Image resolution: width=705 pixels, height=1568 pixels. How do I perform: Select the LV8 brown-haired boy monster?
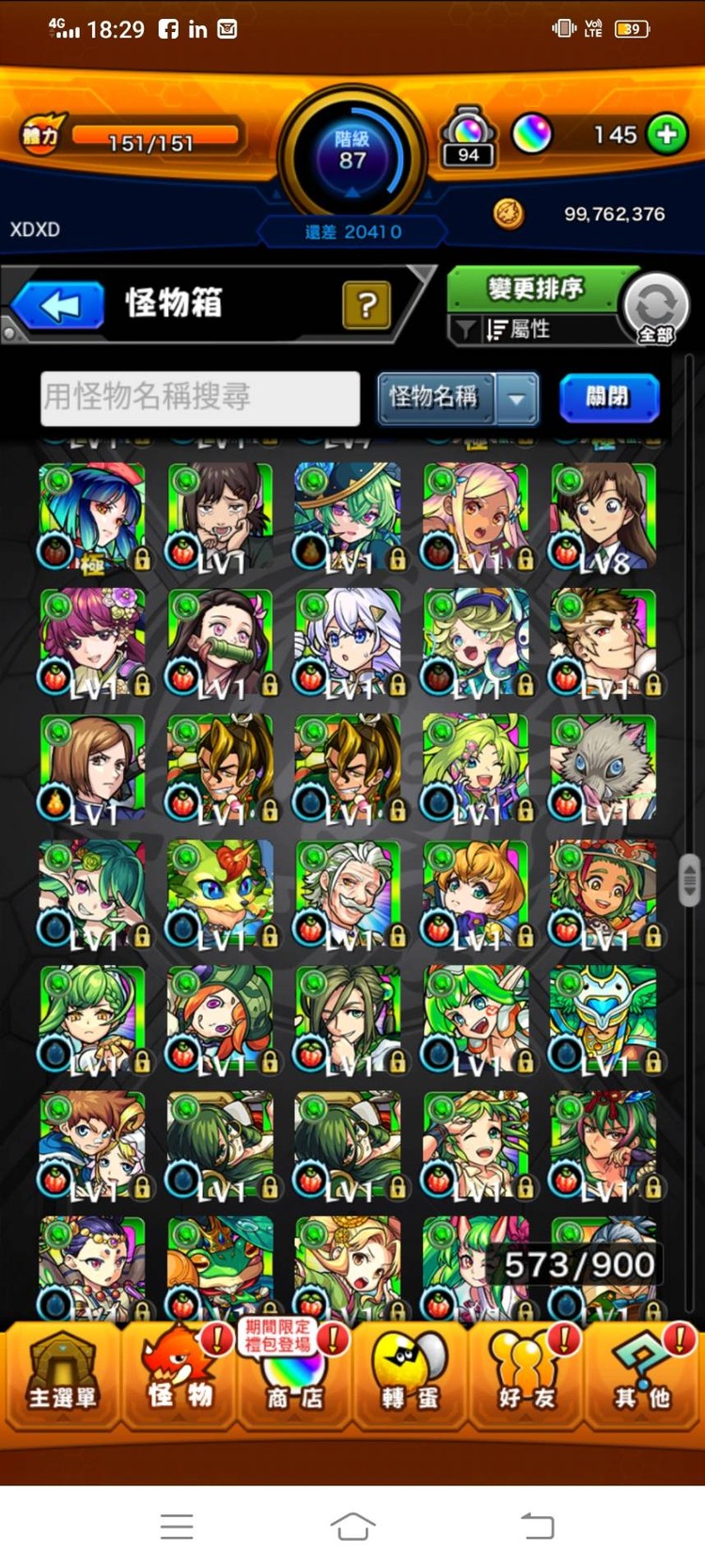603,516
